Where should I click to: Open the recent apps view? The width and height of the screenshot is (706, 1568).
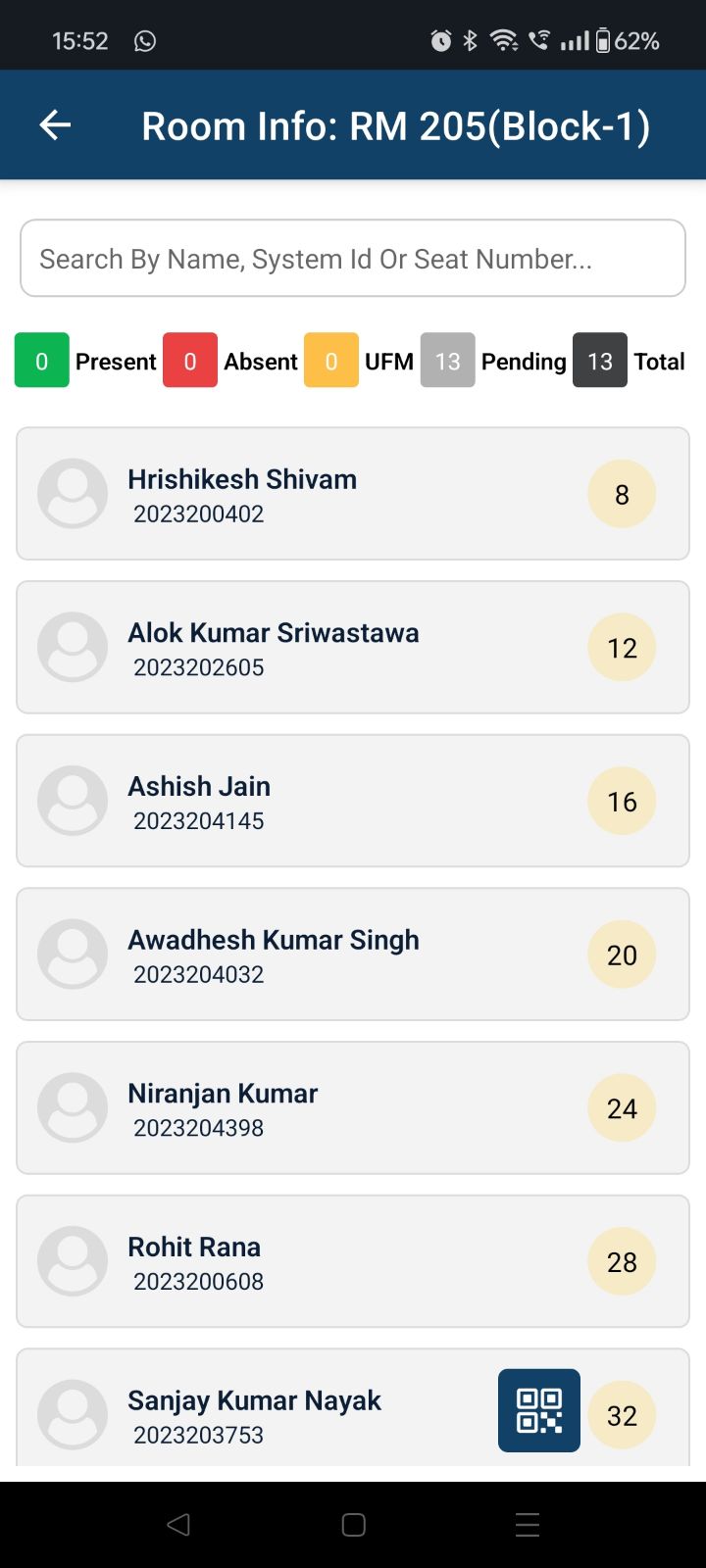[x=528, y=1524]
